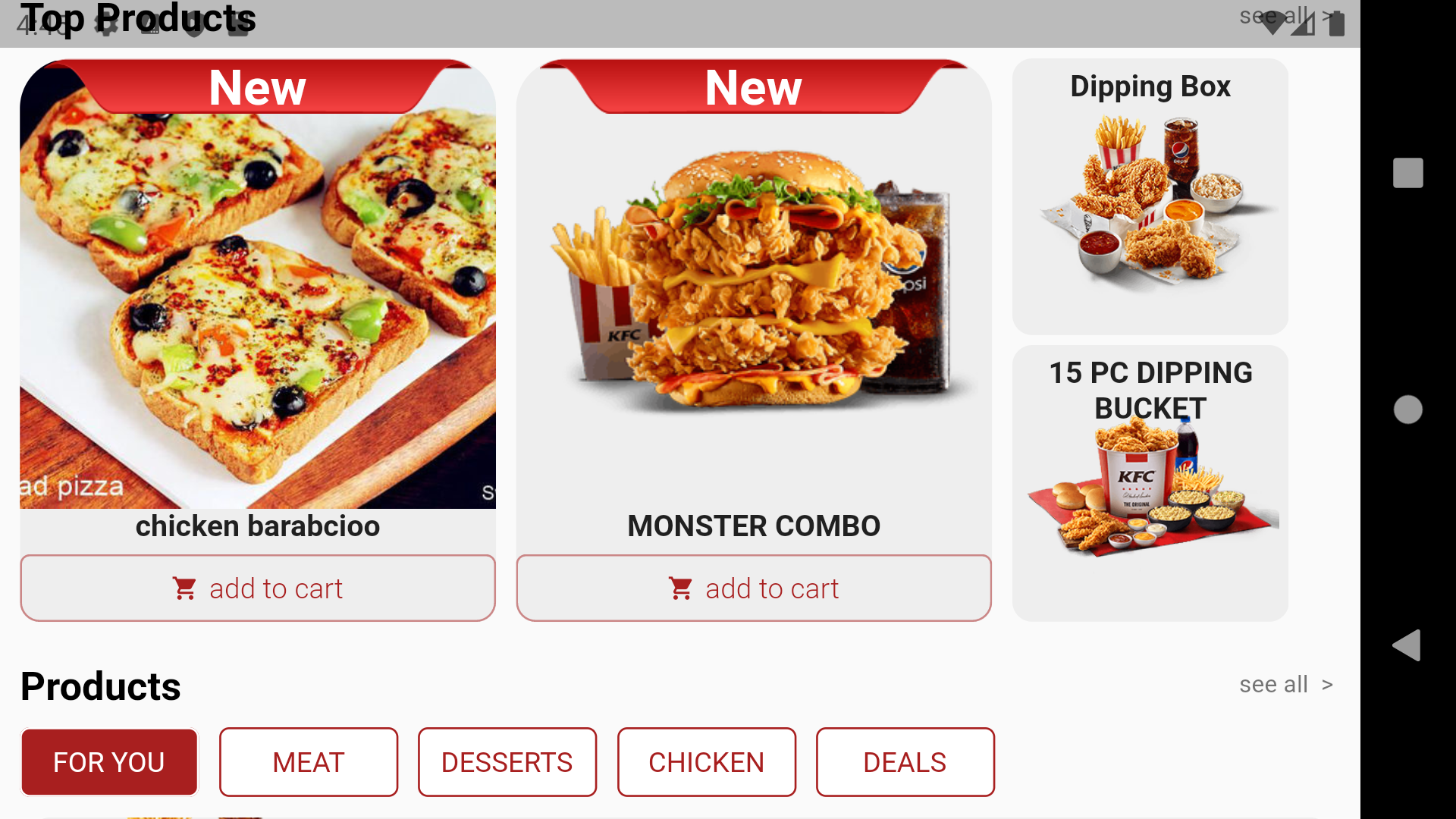Open the Dipping Box card

(1150, 197)
